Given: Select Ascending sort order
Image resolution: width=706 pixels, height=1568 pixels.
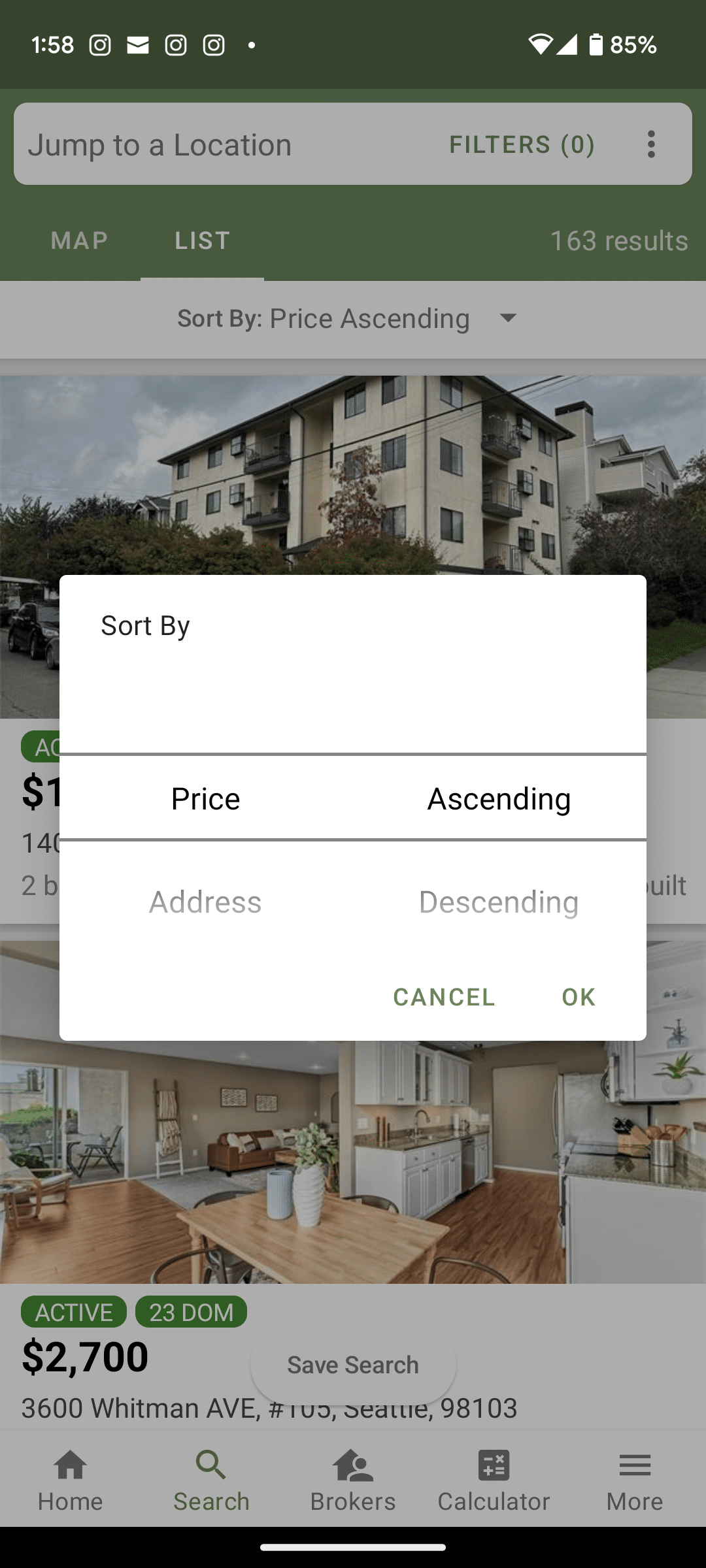Looking at the screenshot, I should [x=499, y=798].
